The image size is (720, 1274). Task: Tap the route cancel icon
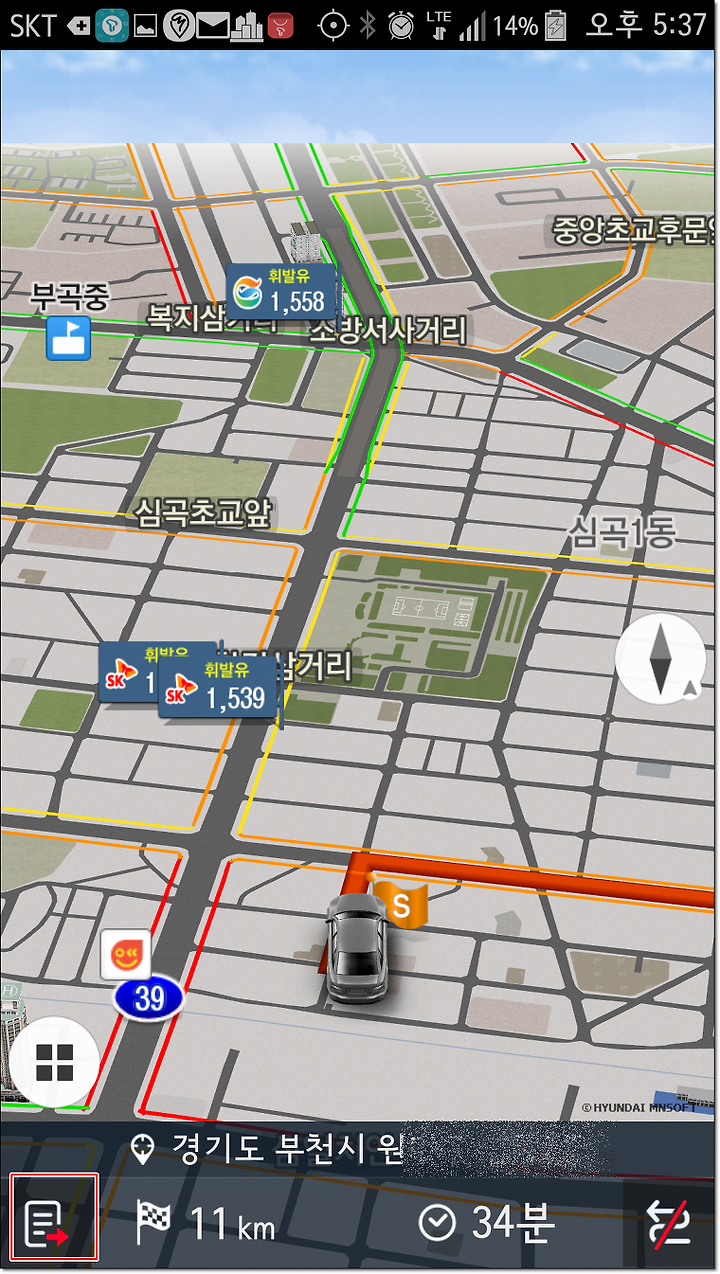(671, 1223)
